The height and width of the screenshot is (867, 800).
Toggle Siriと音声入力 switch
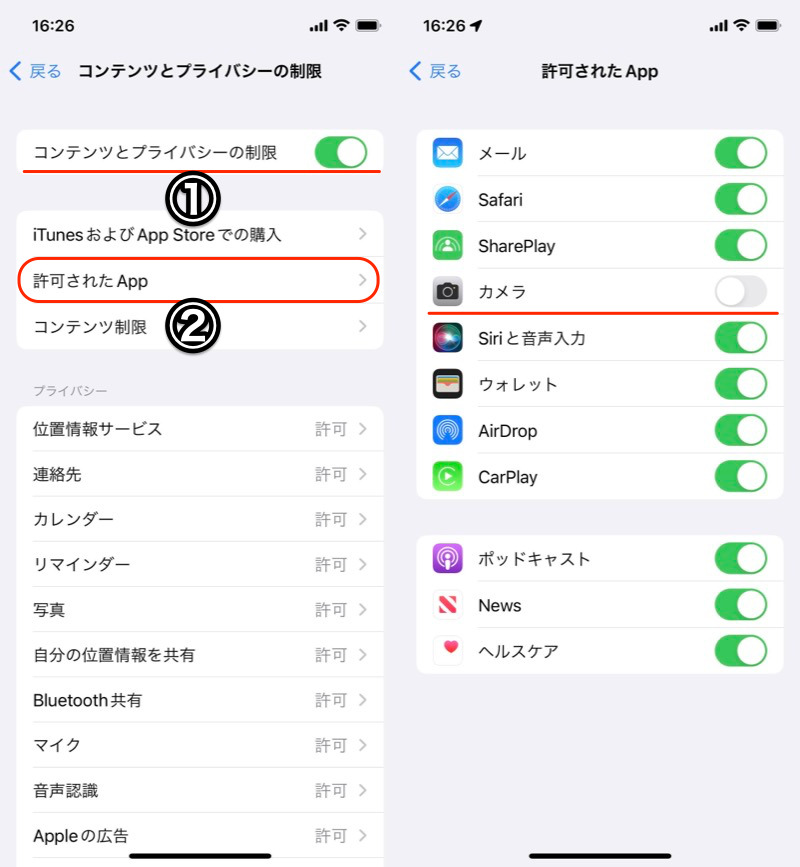pyautogui.click(x=740, y=338)
